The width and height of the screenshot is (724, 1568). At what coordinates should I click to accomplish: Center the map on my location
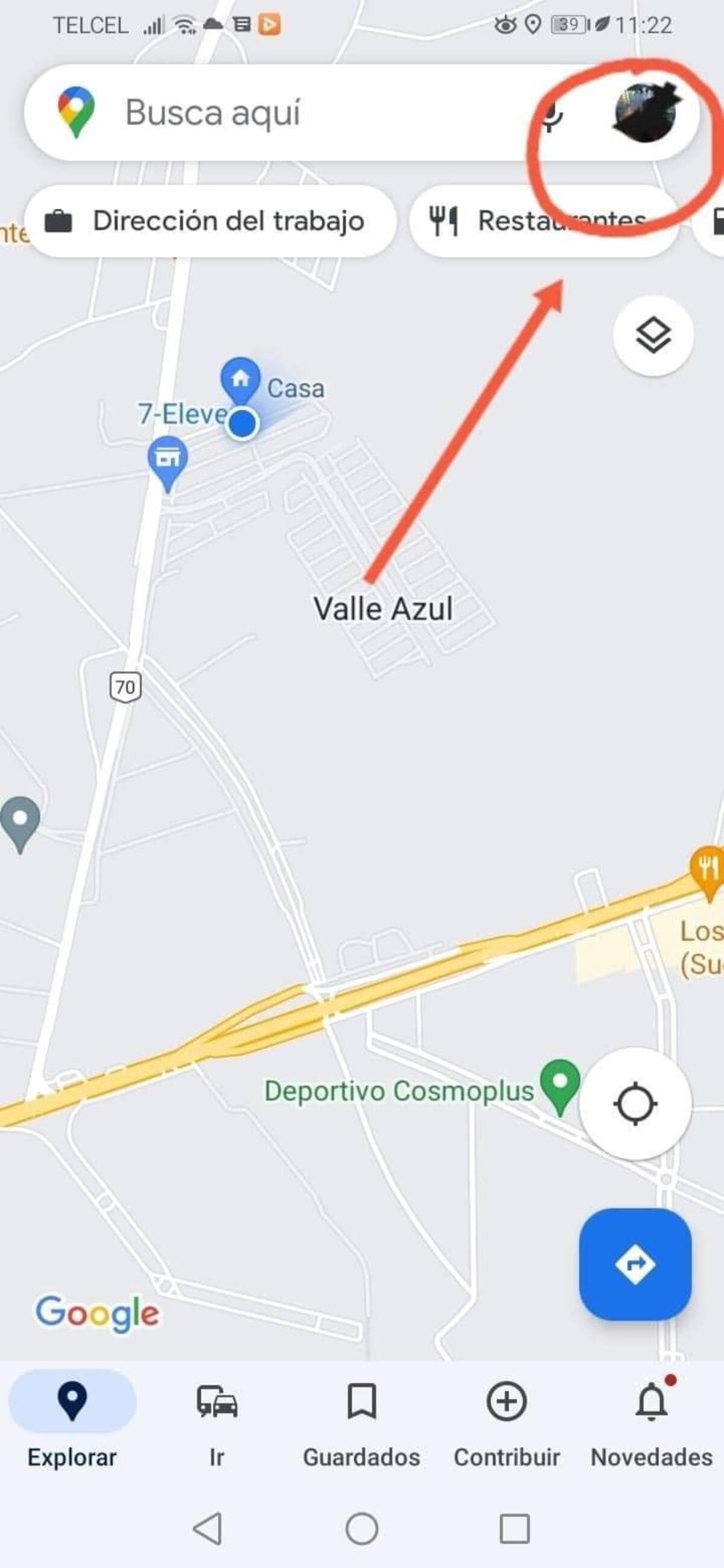pos(635,1104)
